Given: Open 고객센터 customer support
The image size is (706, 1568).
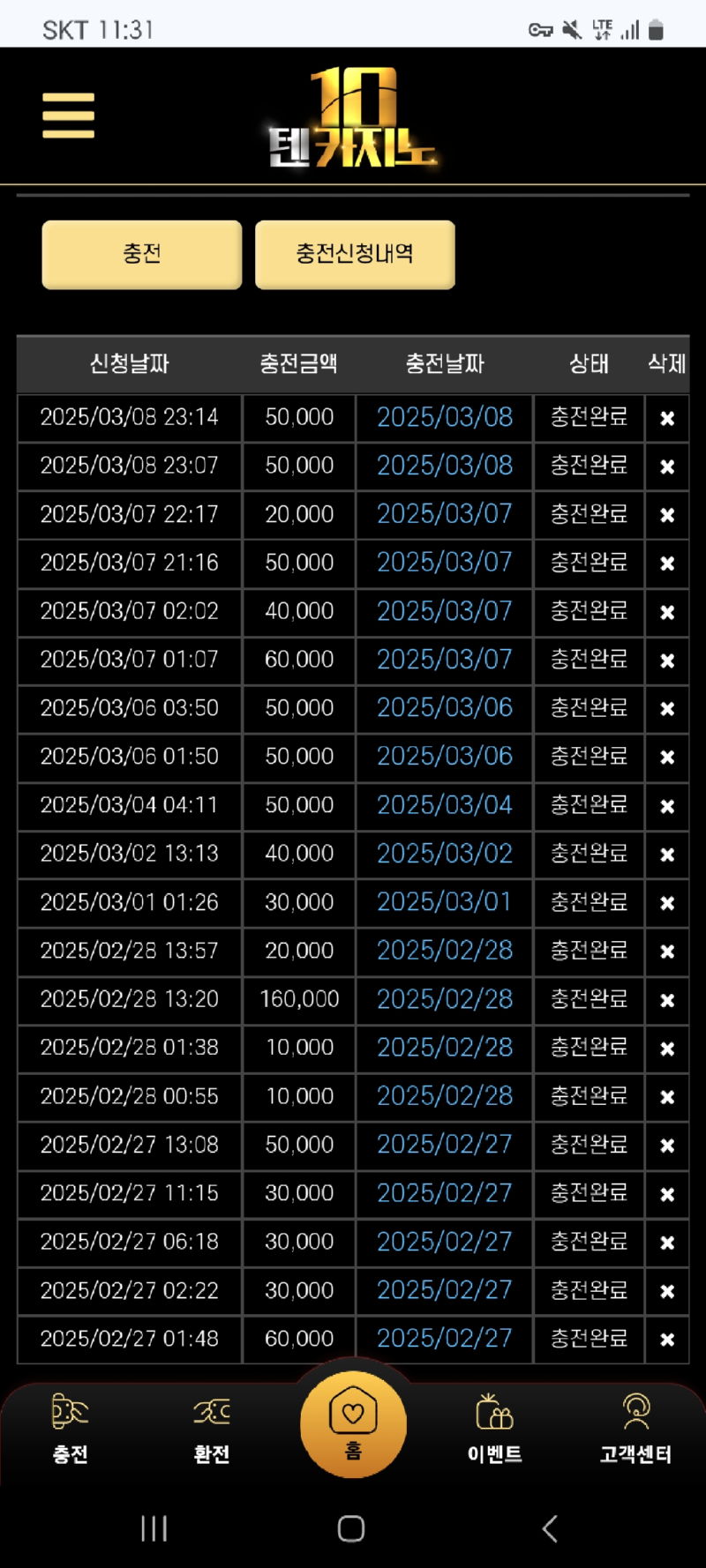Looking at the screenshot, I should click(635, 1429).
